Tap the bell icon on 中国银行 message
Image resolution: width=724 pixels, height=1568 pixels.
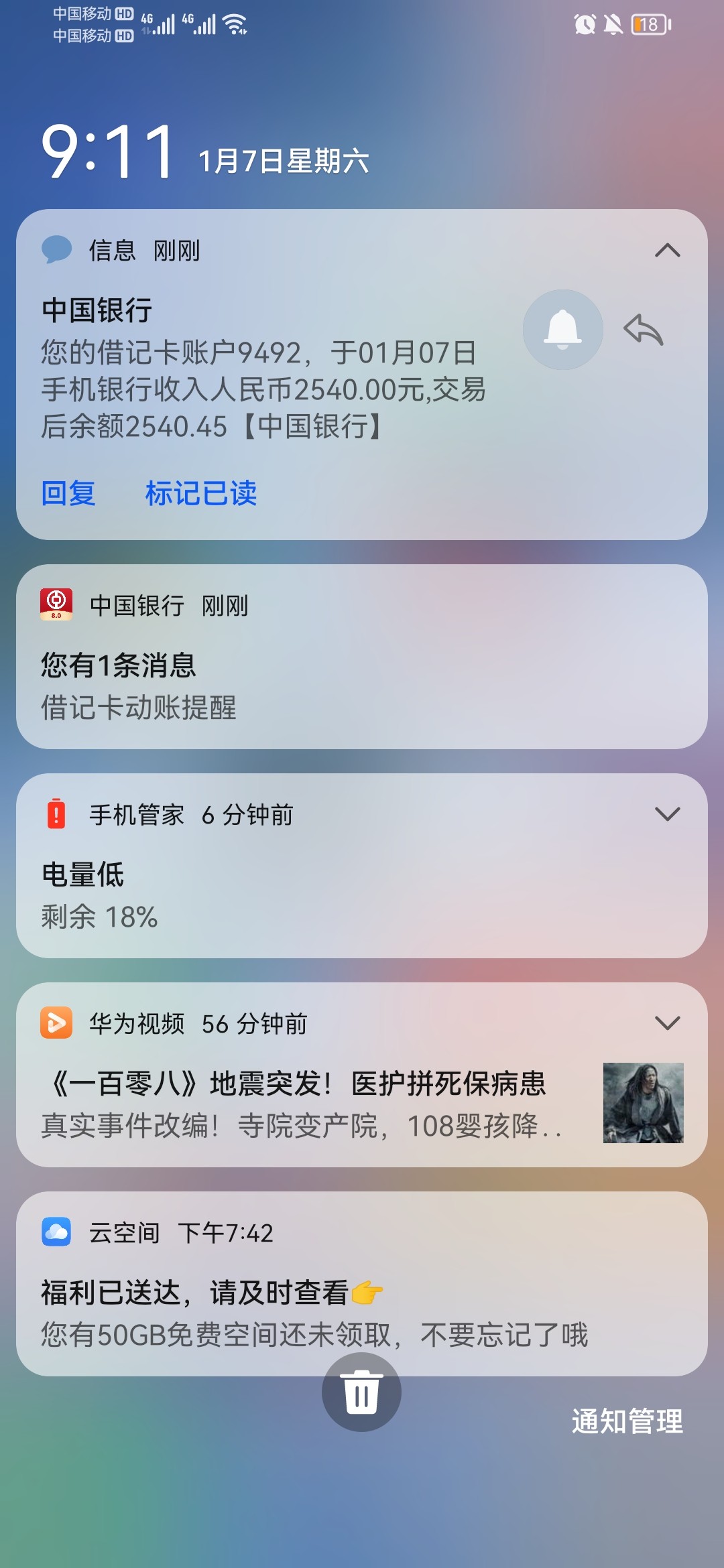click(563, 330)
